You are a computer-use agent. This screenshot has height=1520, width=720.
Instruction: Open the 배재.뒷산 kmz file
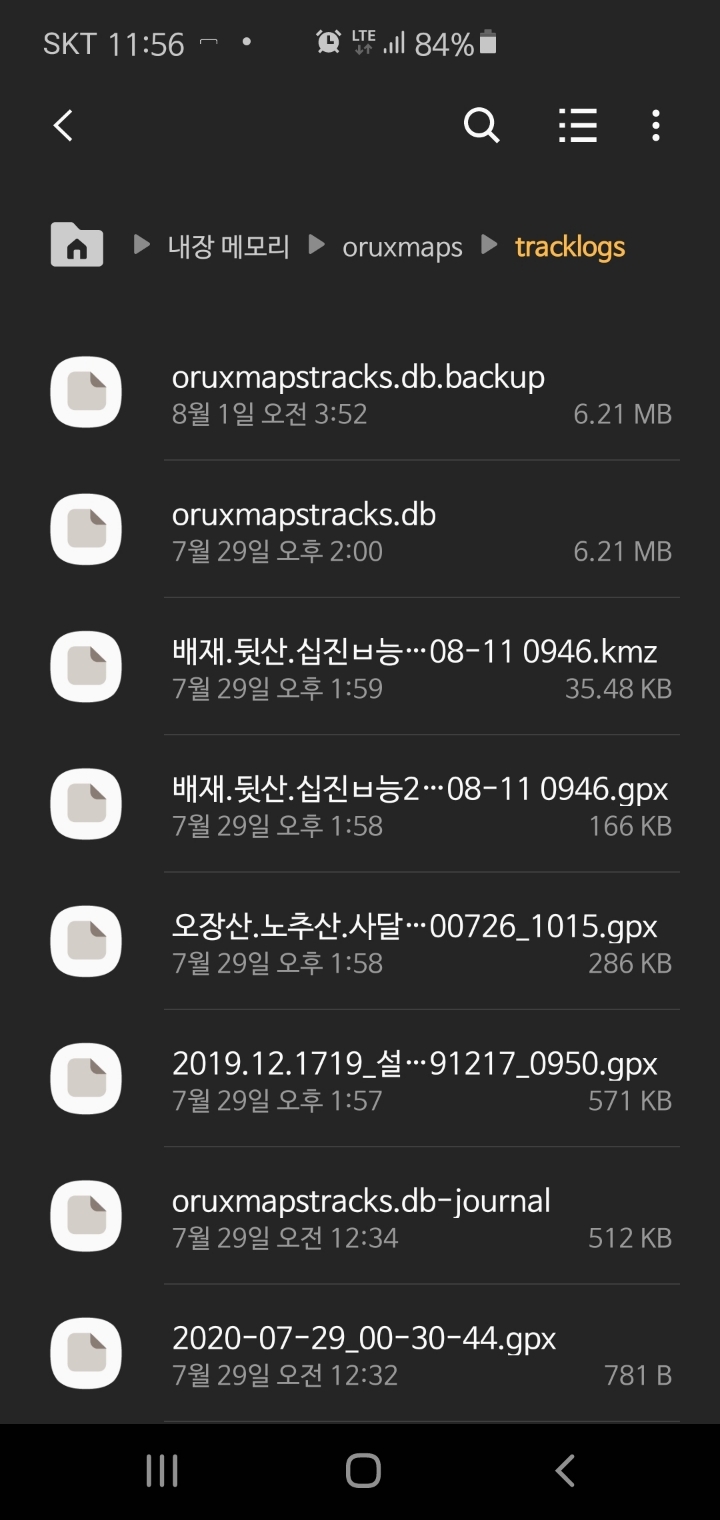(x=414, y=667)
